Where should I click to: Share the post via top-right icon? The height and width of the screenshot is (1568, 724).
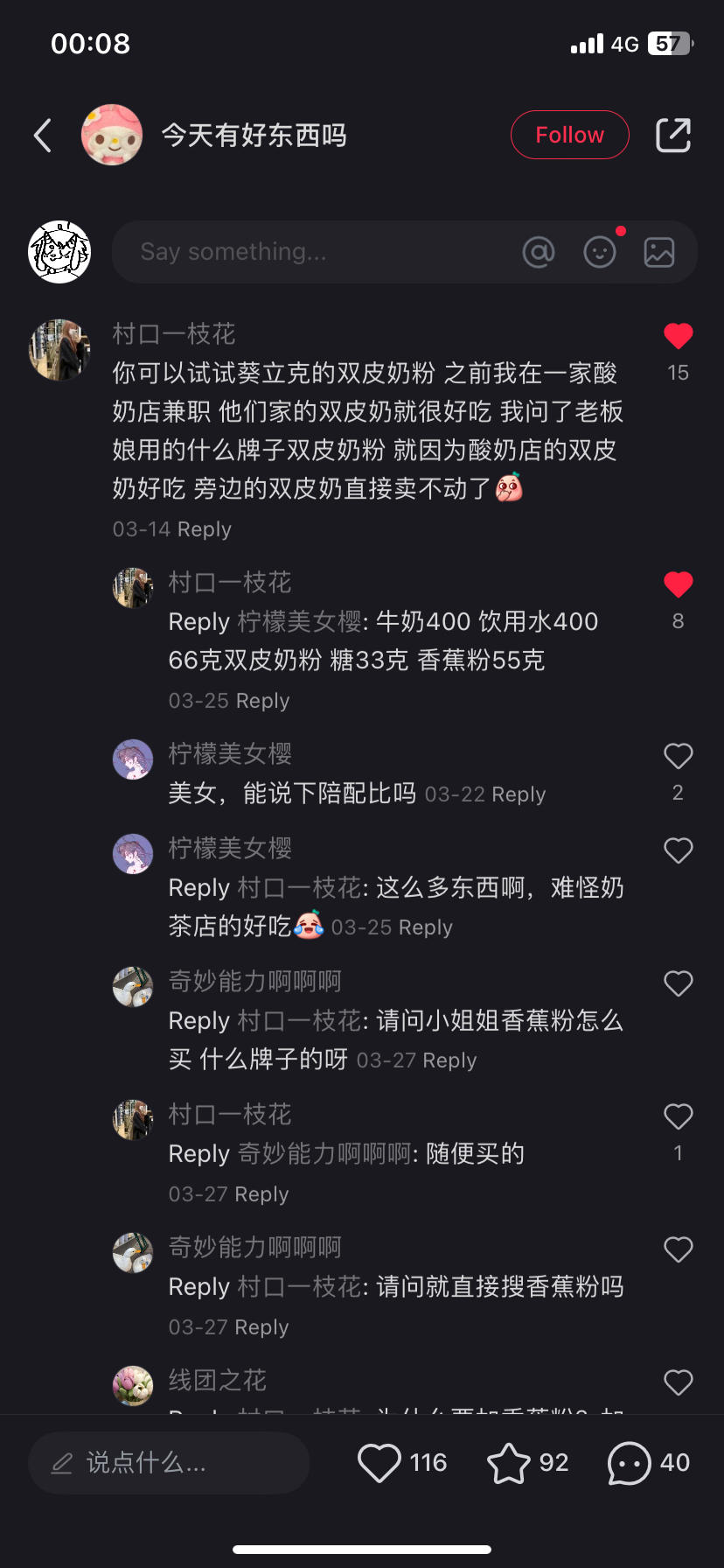point(673,135)
